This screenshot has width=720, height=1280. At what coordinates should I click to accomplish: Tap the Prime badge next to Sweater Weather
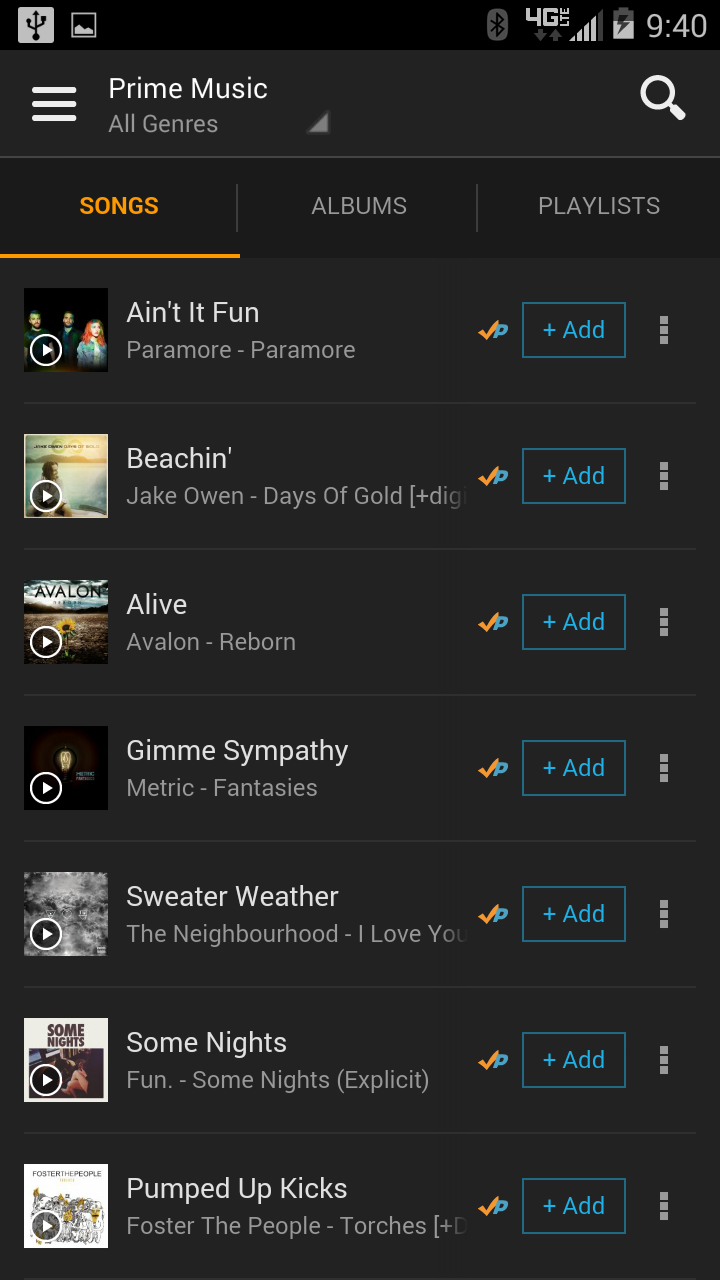[492, 914]
